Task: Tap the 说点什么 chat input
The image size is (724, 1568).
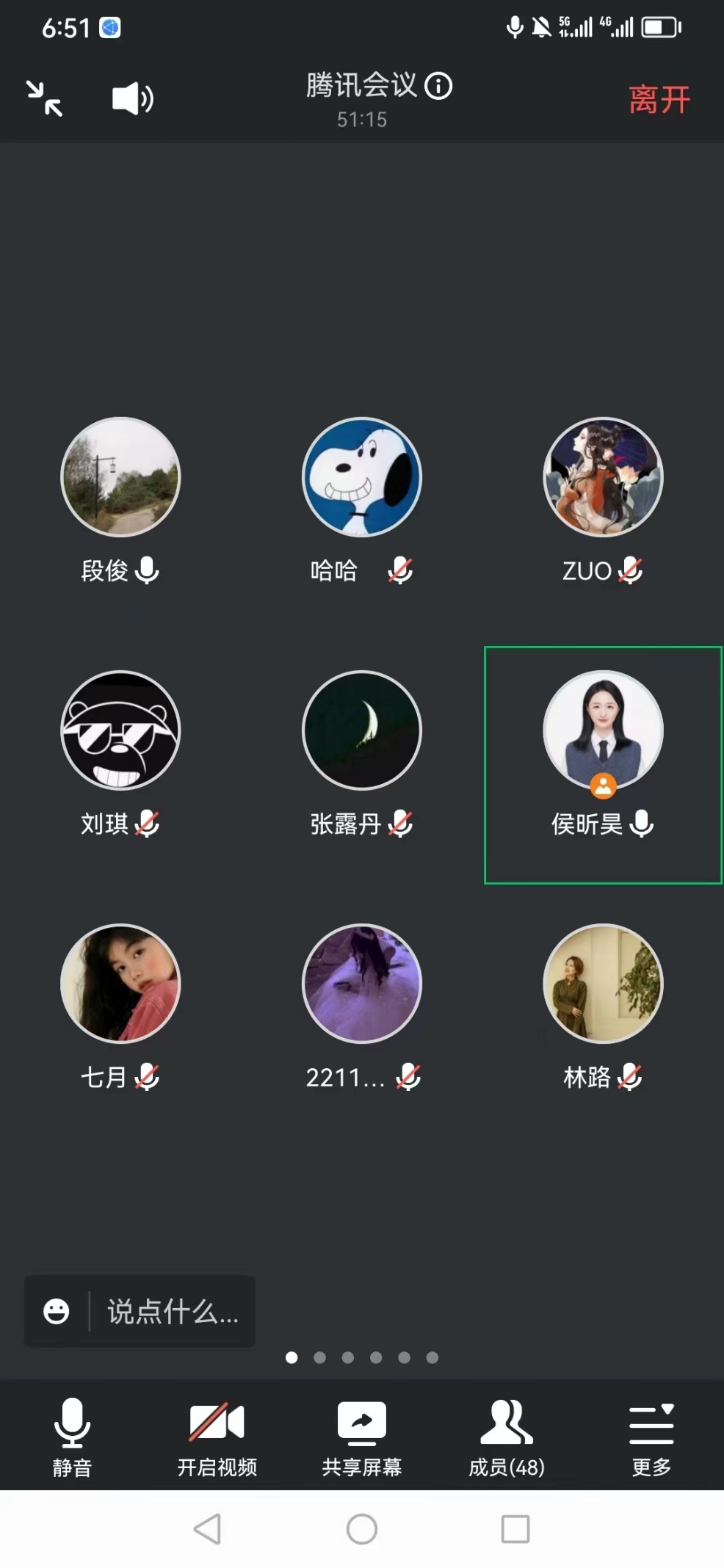Action: 173,1311
